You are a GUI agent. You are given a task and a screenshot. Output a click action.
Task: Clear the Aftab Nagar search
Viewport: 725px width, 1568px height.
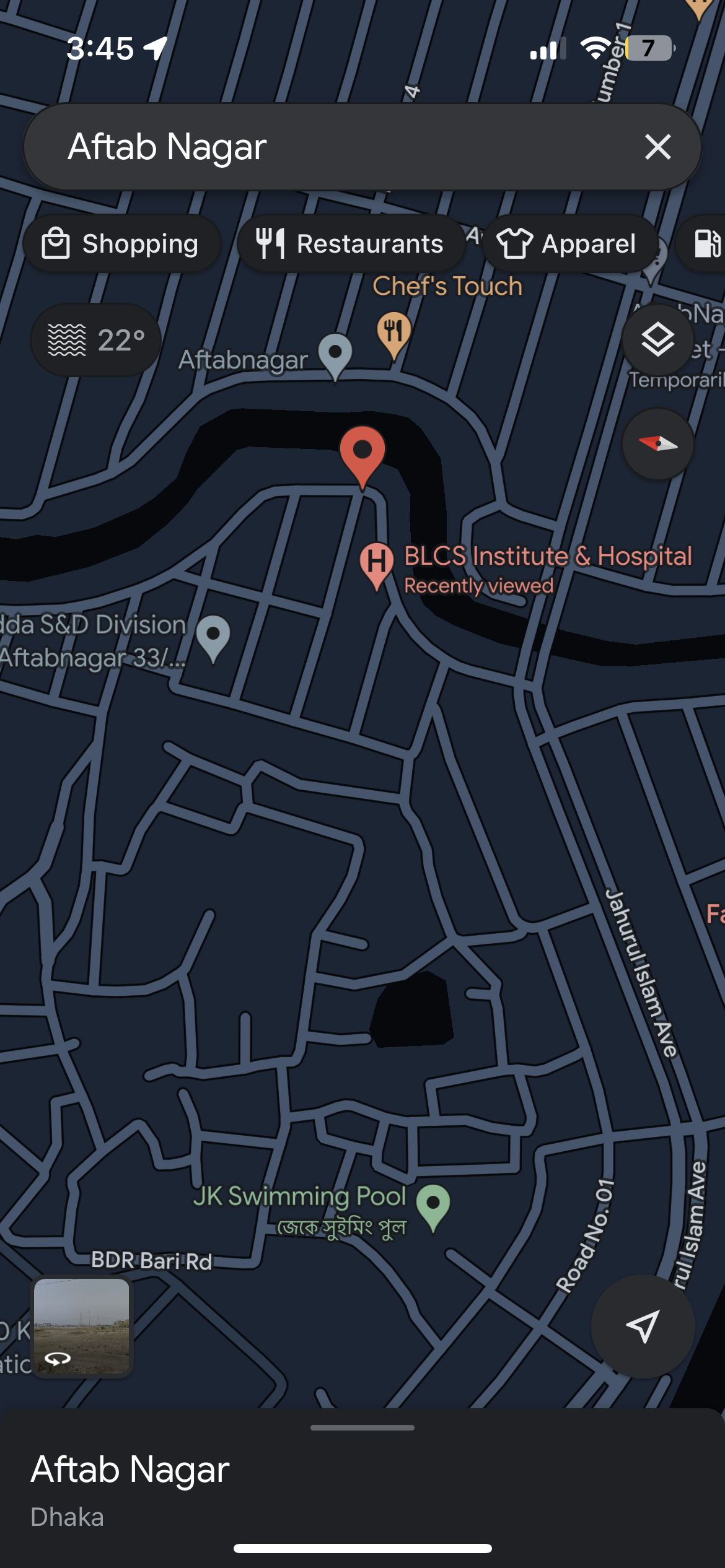tap(657, 147)
